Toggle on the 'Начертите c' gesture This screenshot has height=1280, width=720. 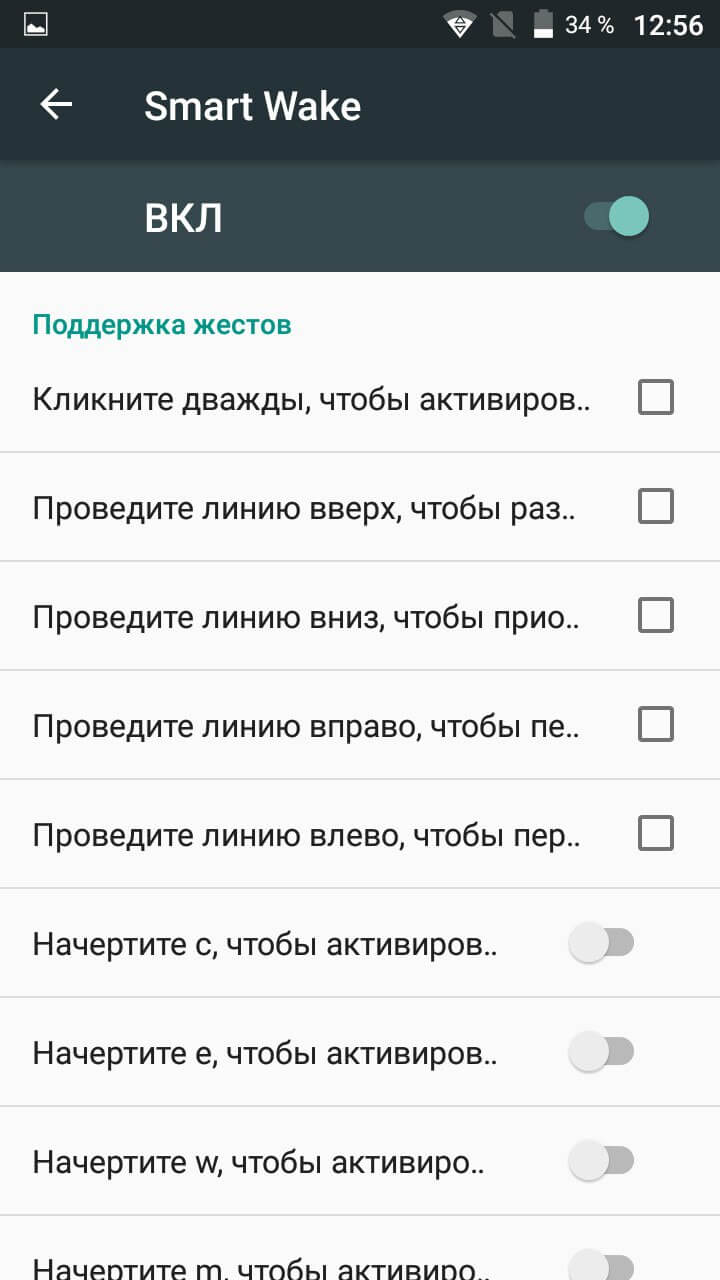601,942
